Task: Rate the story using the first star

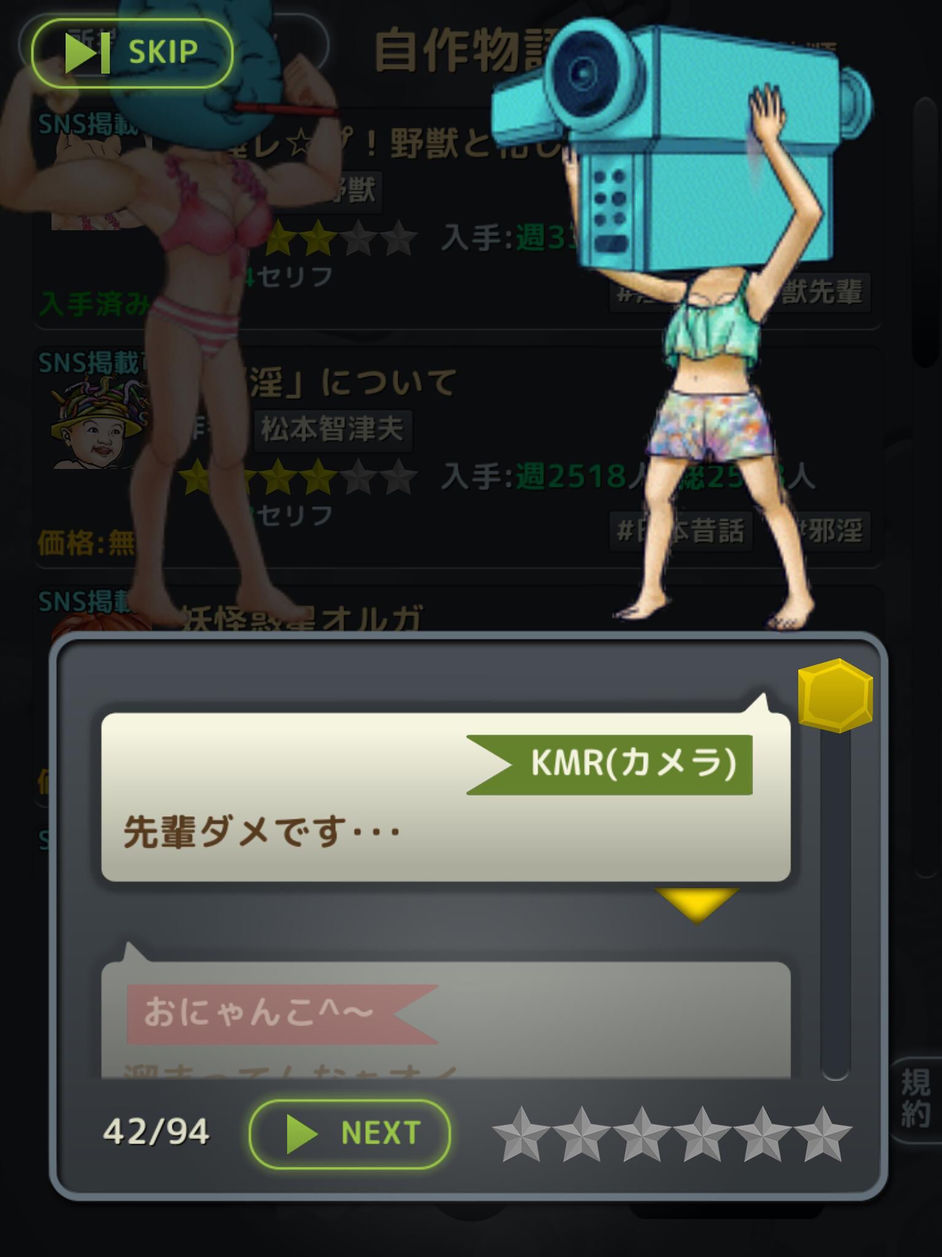Action: pyautogui.click(x=521, y=1134)
